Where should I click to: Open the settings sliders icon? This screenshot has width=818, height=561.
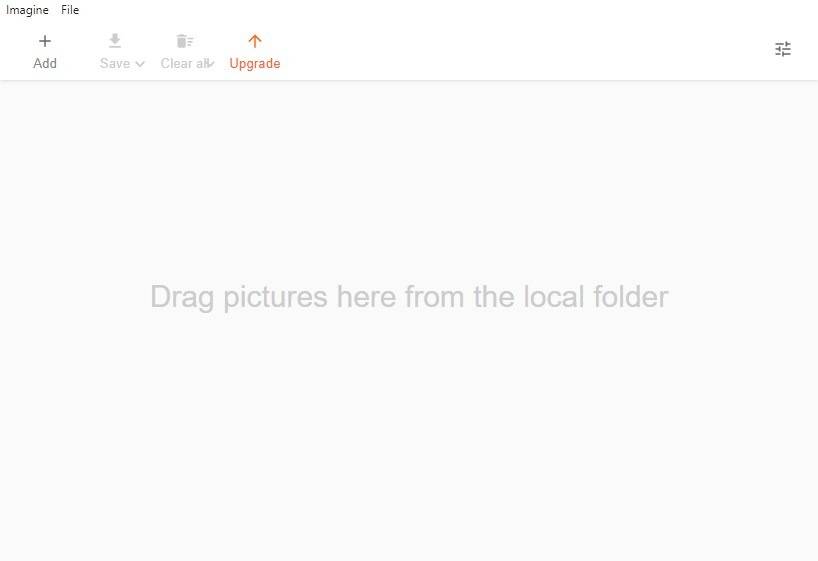[x=783, y=49]
